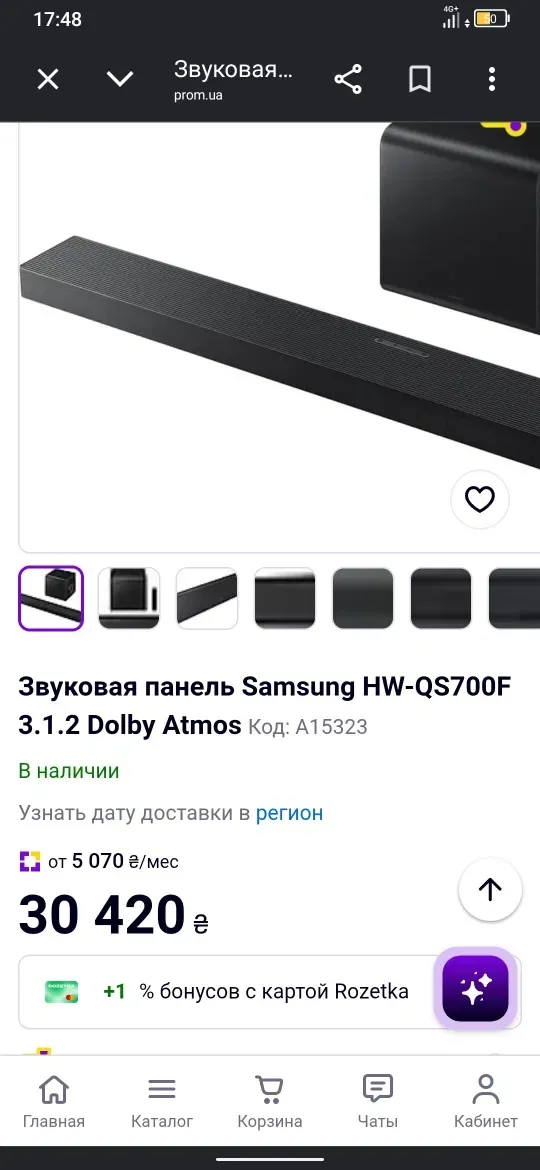Select the third product image thumbnail

coord(207,598)
